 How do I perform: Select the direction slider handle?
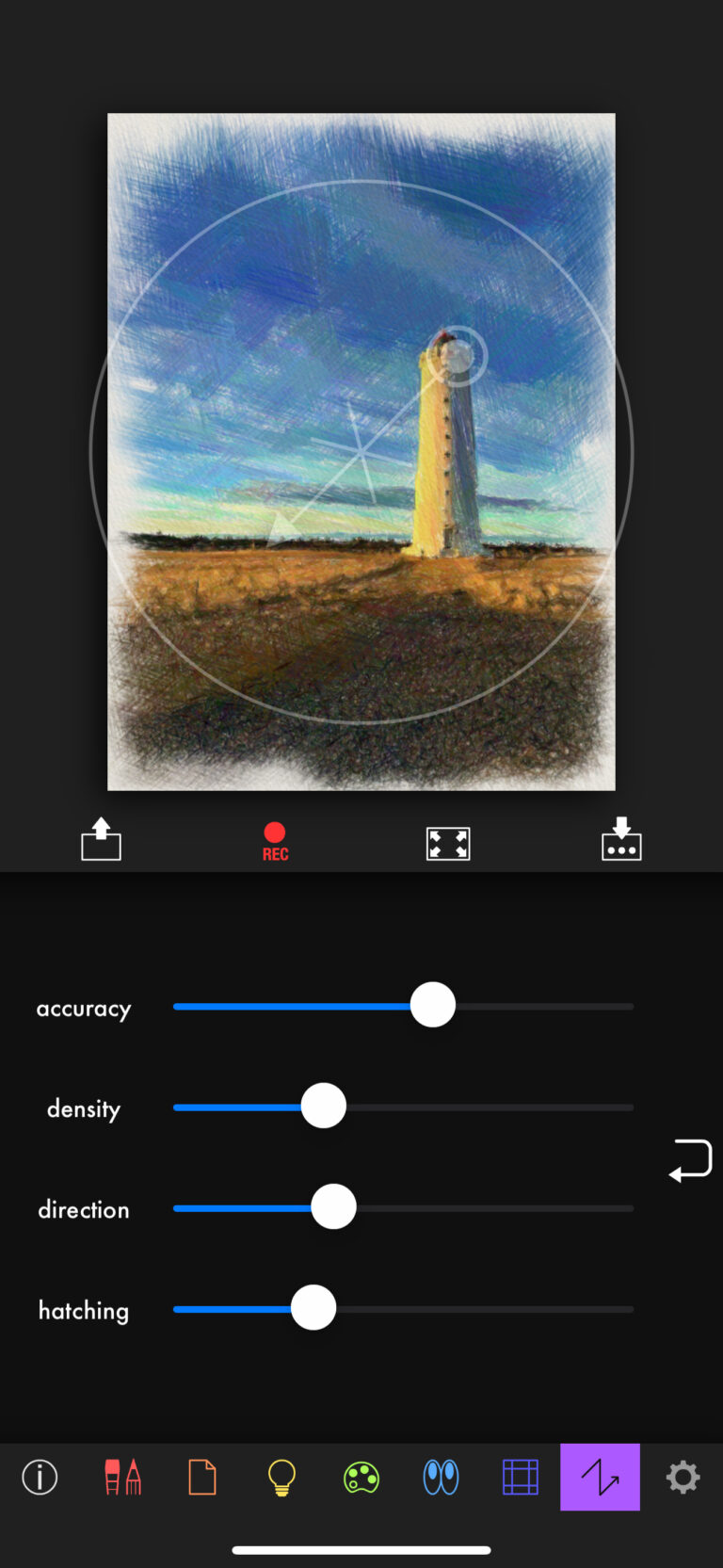[x=333, y=1206]
